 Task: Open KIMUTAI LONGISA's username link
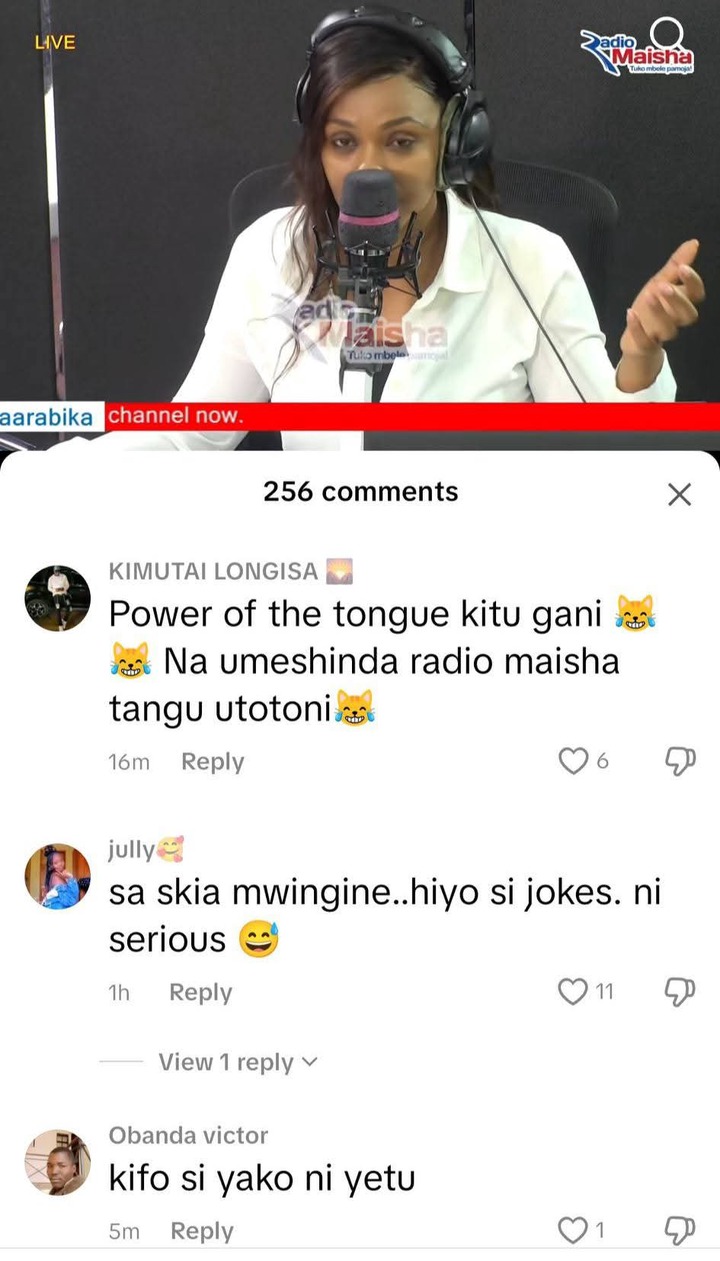[x=213, y=572]
